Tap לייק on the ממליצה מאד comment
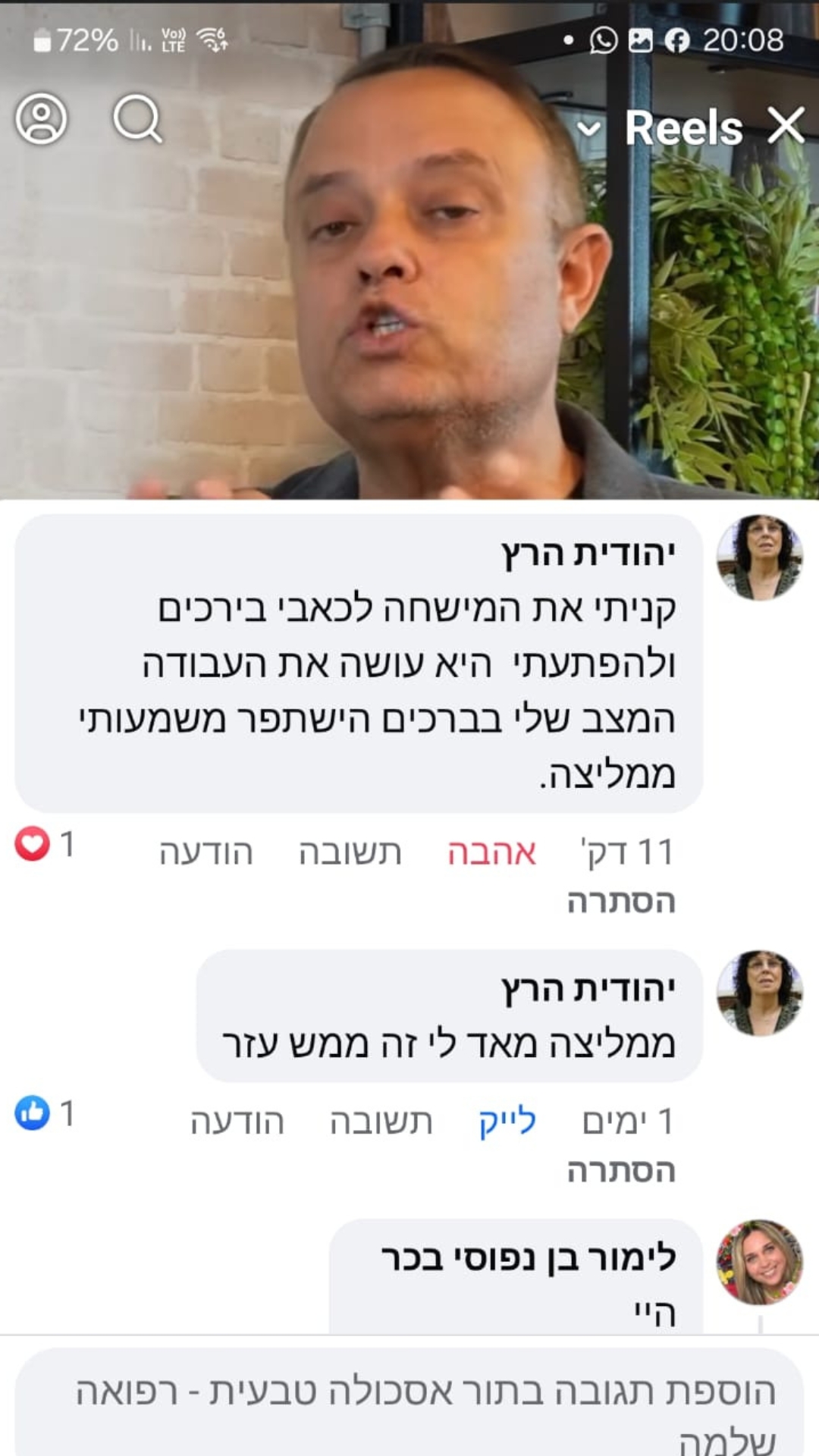The height and width of the screenshot is (1456, 819). 507,1122
